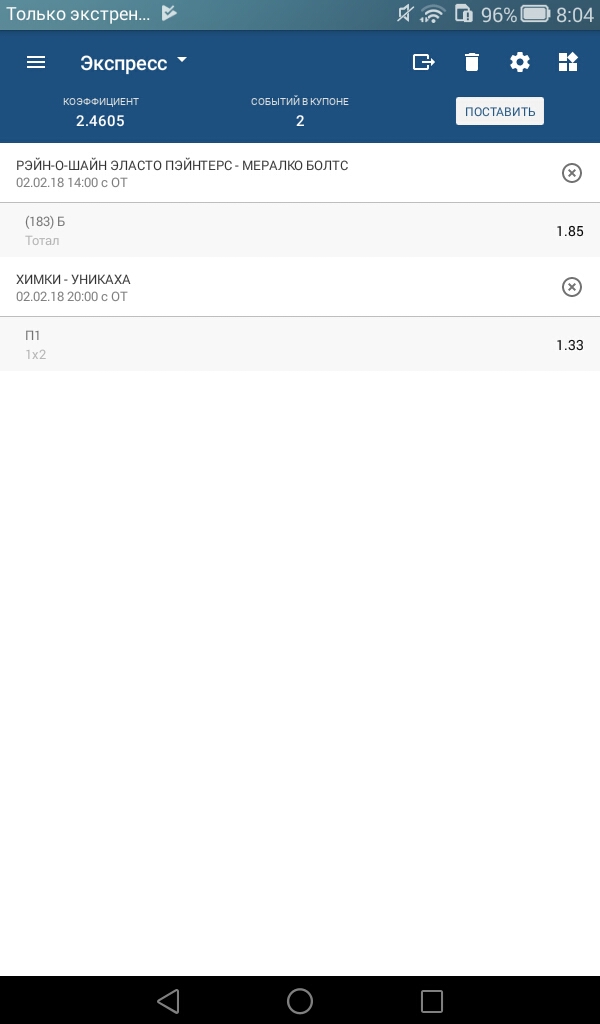Image resolution: width=600 pixels, height=1024 pixels.
Task: Delete all events with the trash icon
Action: click(472, 62)
